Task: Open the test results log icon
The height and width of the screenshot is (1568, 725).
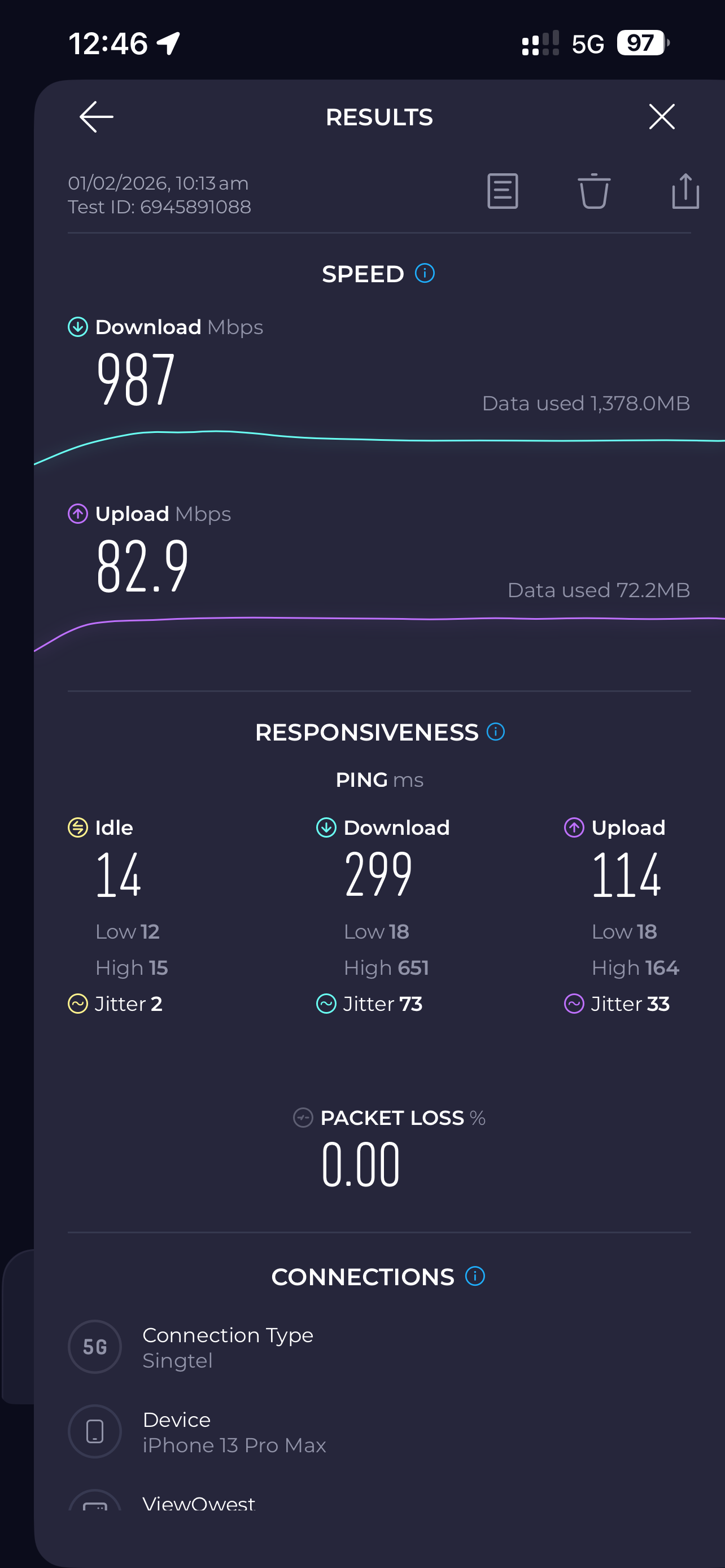Action: tap(501, 191)
